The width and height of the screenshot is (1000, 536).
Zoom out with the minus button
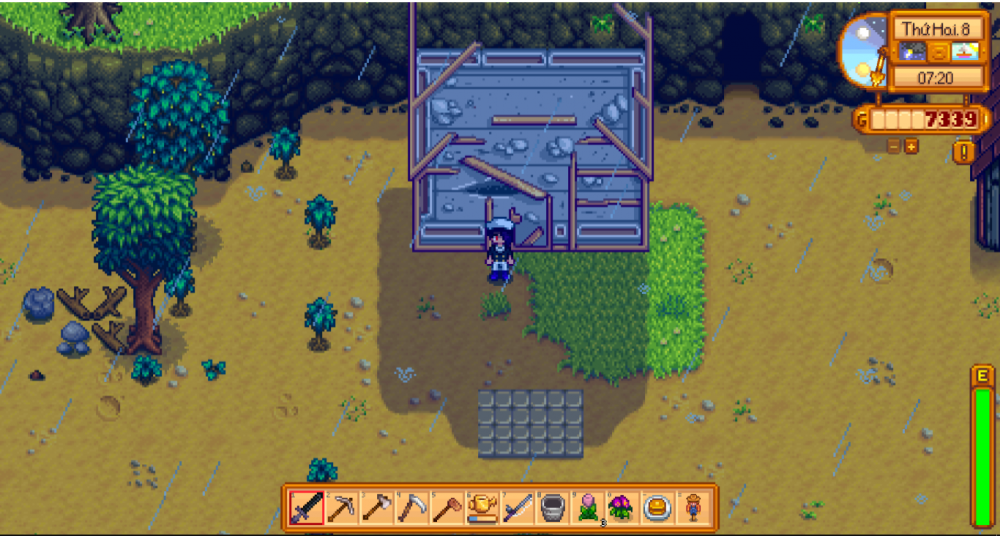894,146
